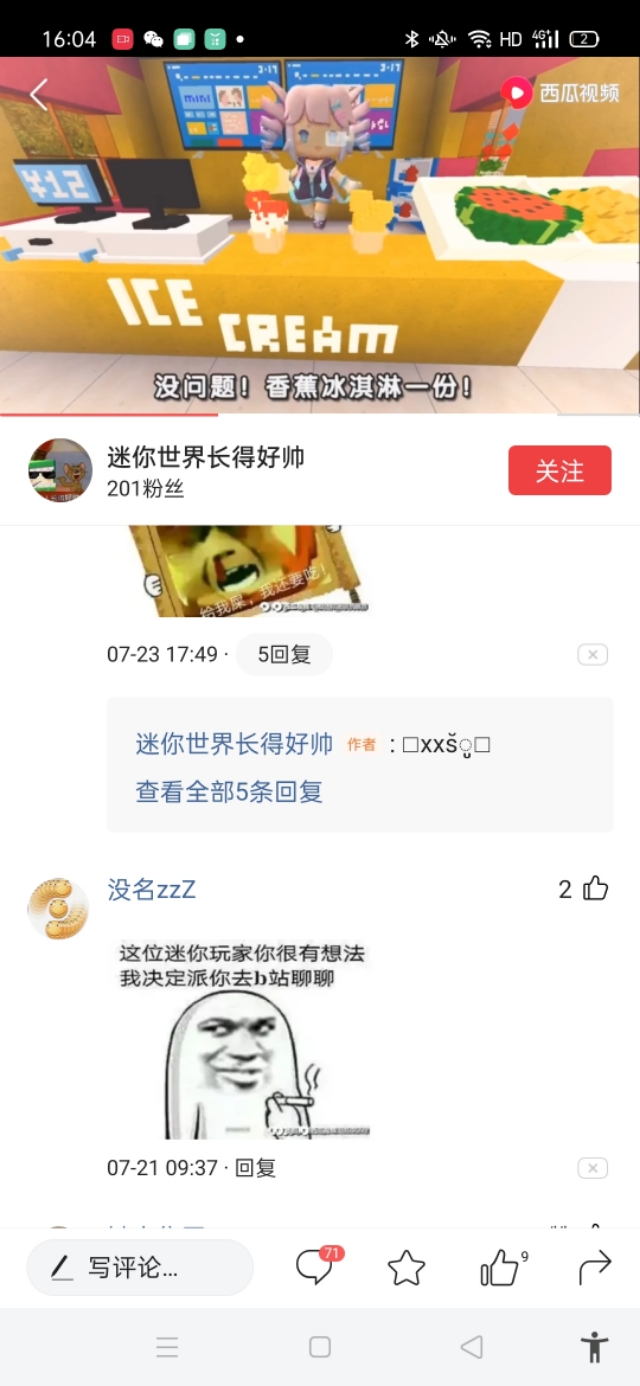Like the comment by 没名zzZ
Screen dimensions: 640x1386
[x=595, y=889]
